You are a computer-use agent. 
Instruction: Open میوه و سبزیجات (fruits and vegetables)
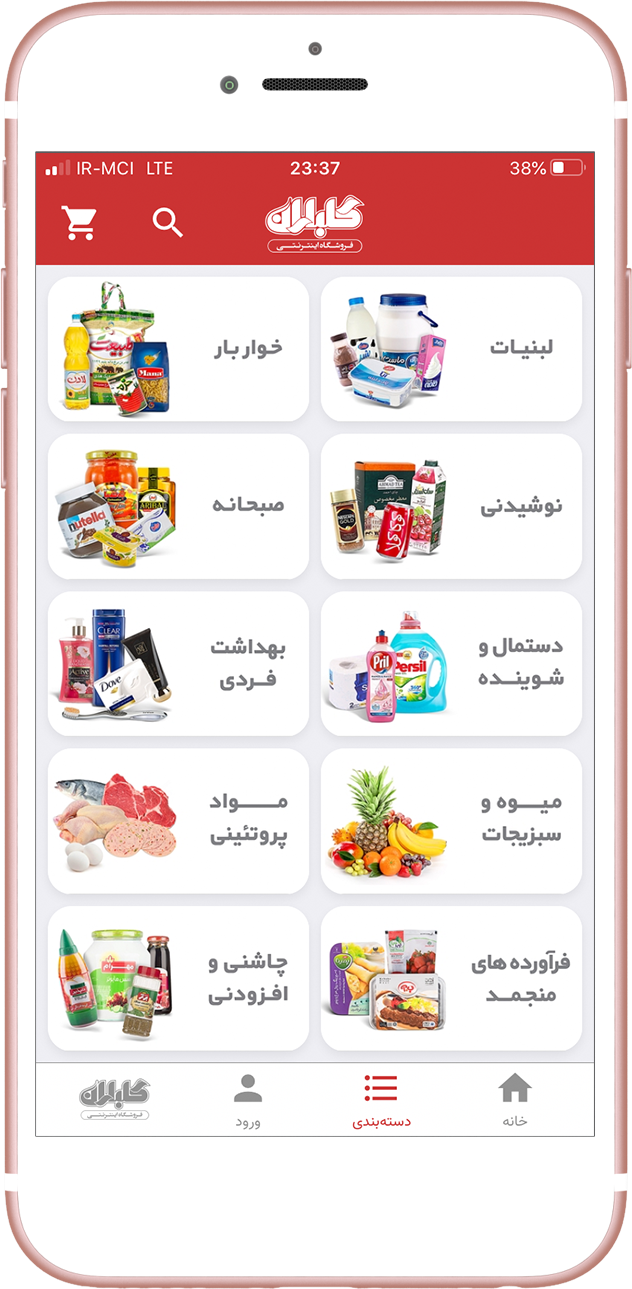pos(451,821)
